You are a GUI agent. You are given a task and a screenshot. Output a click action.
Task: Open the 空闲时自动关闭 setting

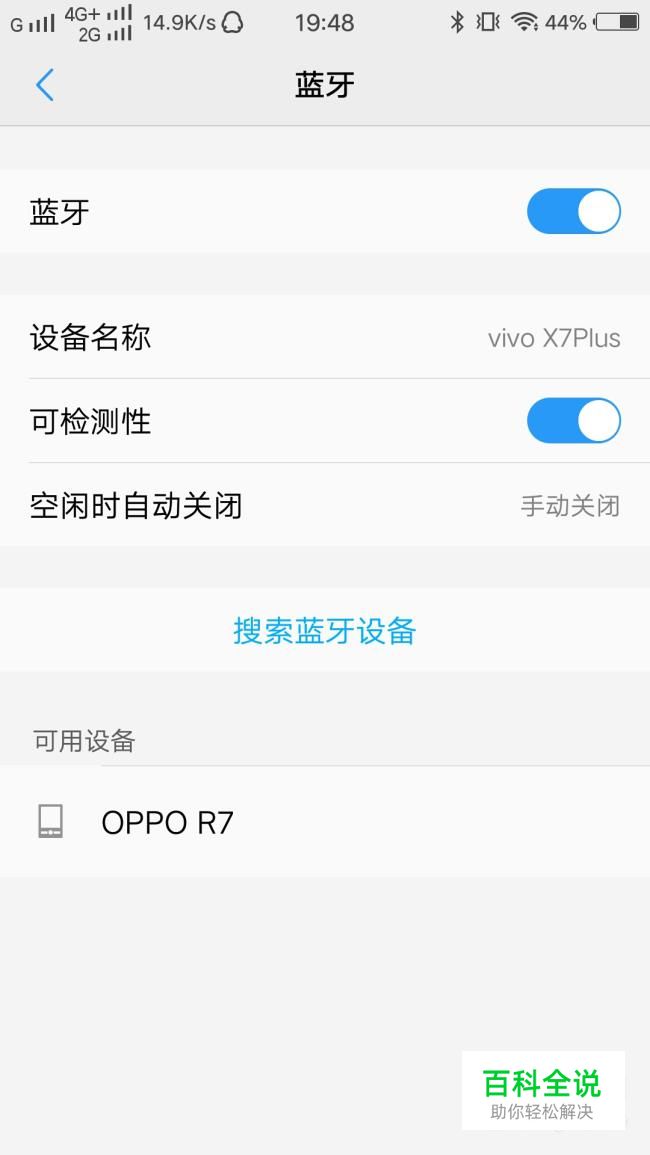[325, 506]
